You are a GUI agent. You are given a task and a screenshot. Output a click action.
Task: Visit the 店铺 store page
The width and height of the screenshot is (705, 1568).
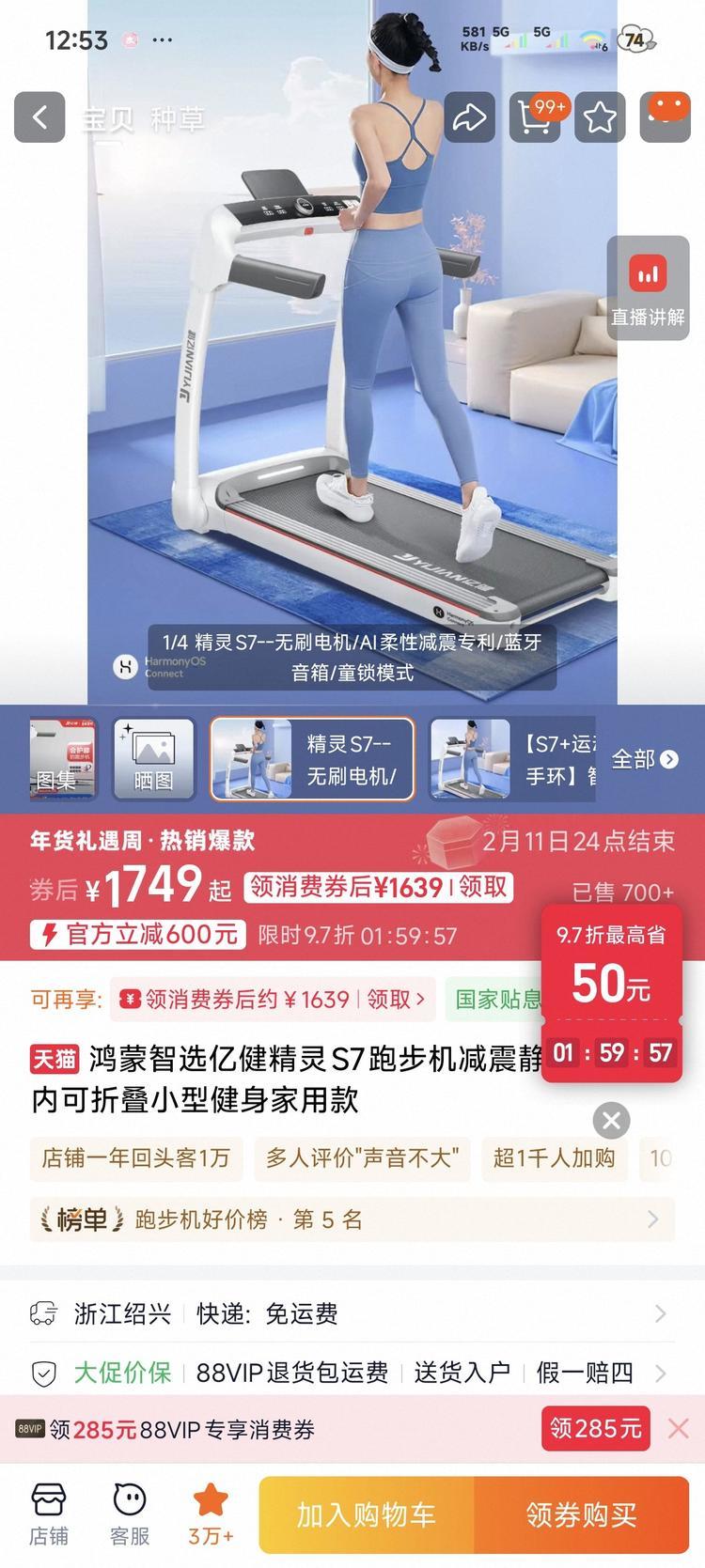(49, 1514)
